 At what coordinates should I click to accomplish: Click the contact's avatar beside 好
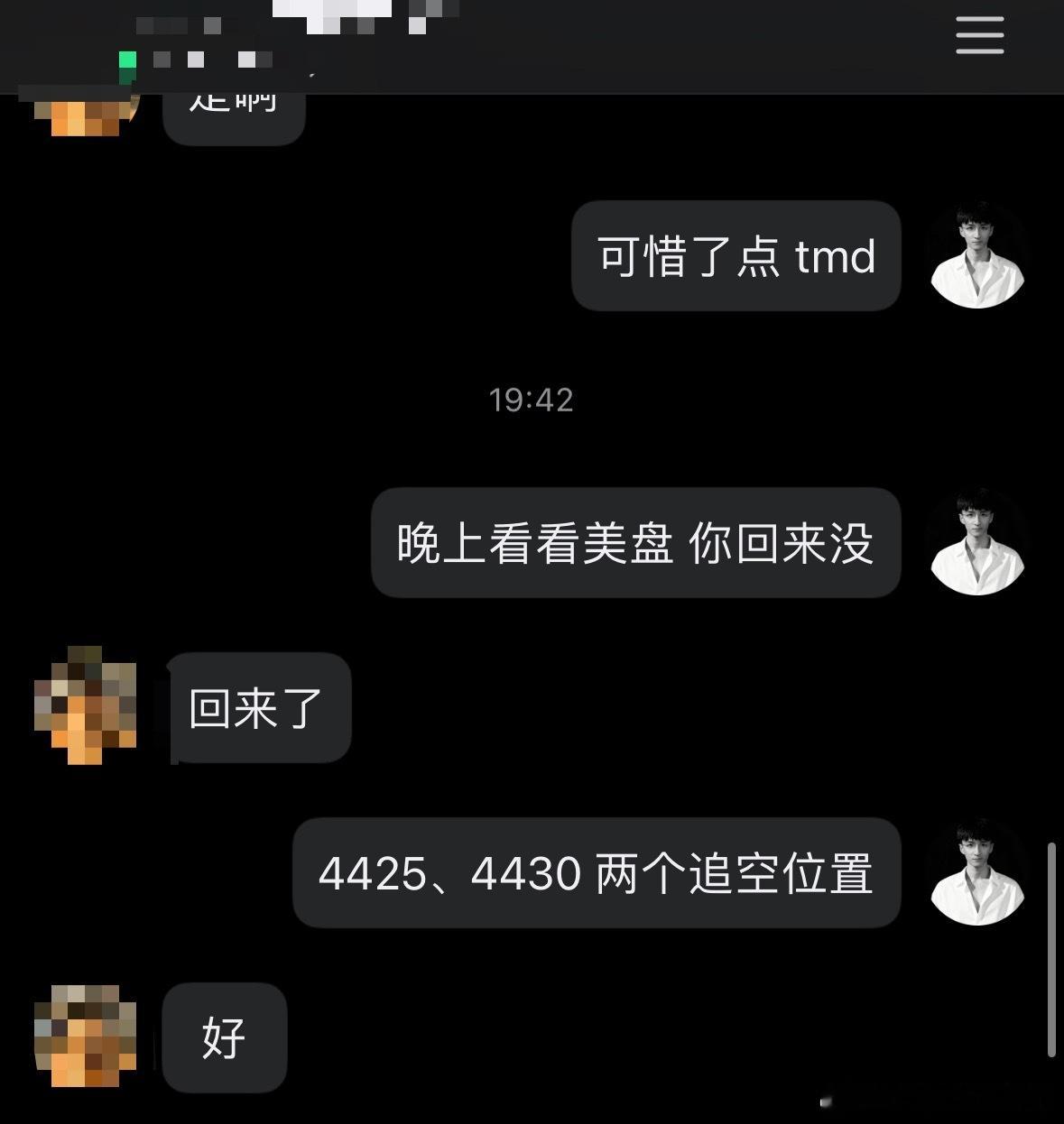coord(87,1038)
